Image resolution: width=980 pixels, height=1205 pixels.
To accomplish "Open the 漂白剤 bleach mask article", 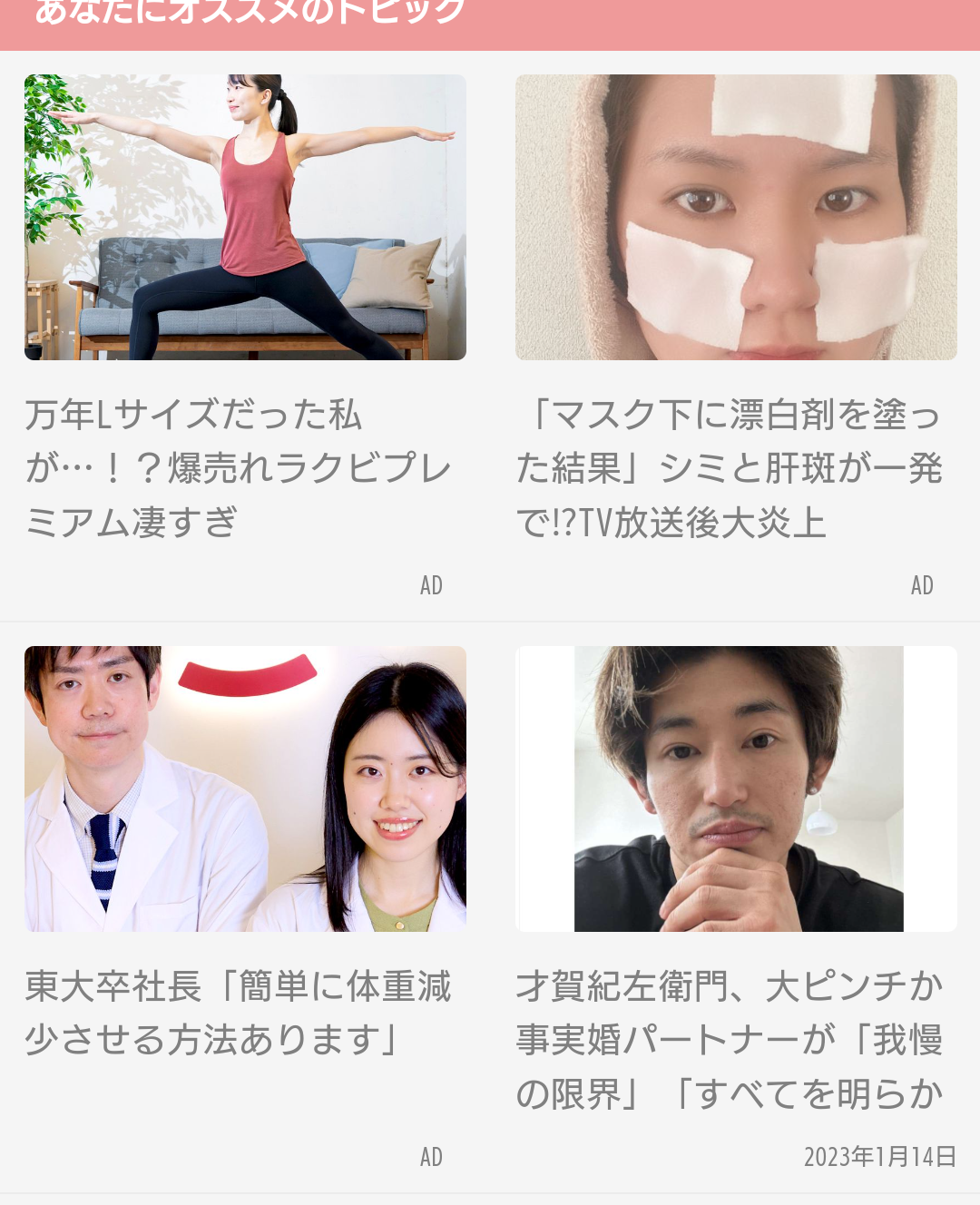I will 730,467.
